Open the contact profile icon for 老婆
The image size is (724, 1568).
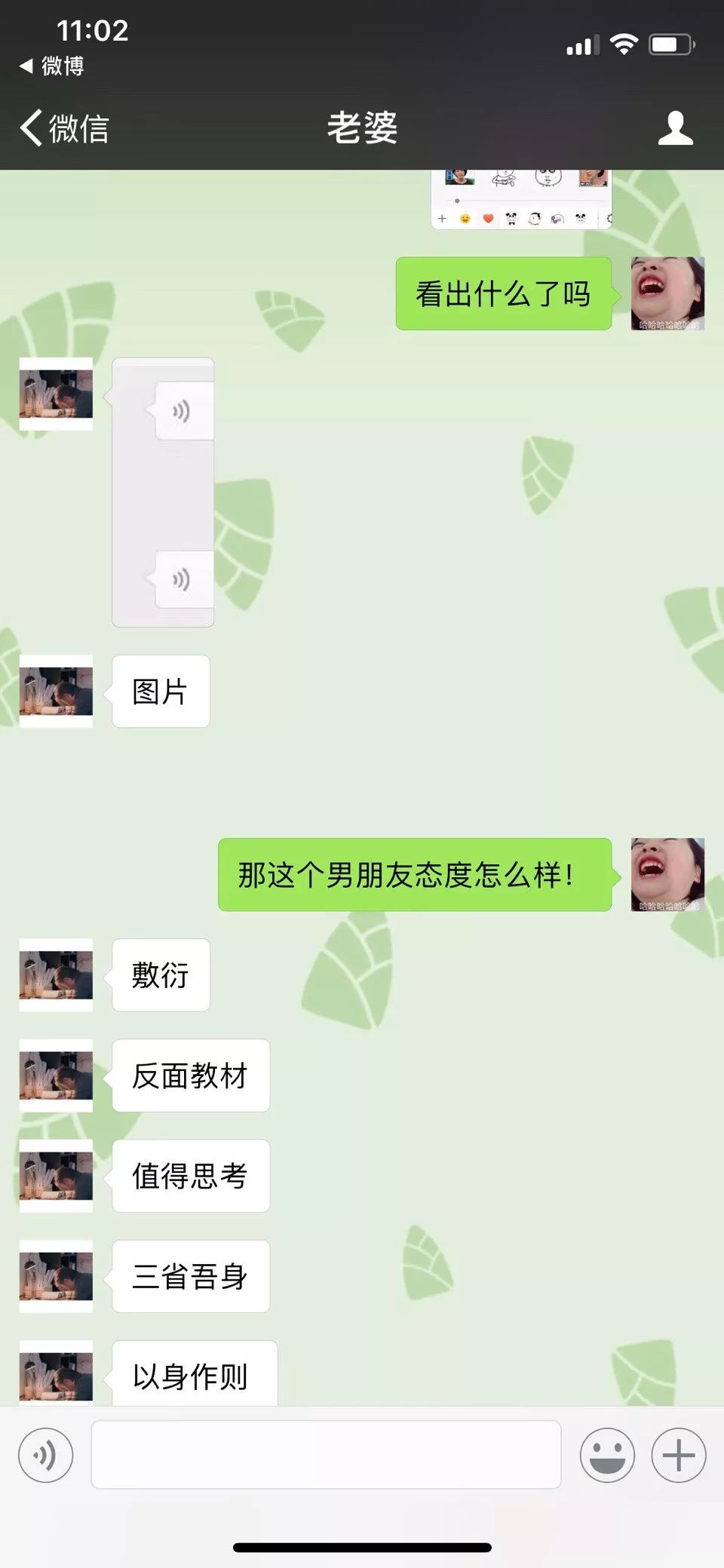674,128
